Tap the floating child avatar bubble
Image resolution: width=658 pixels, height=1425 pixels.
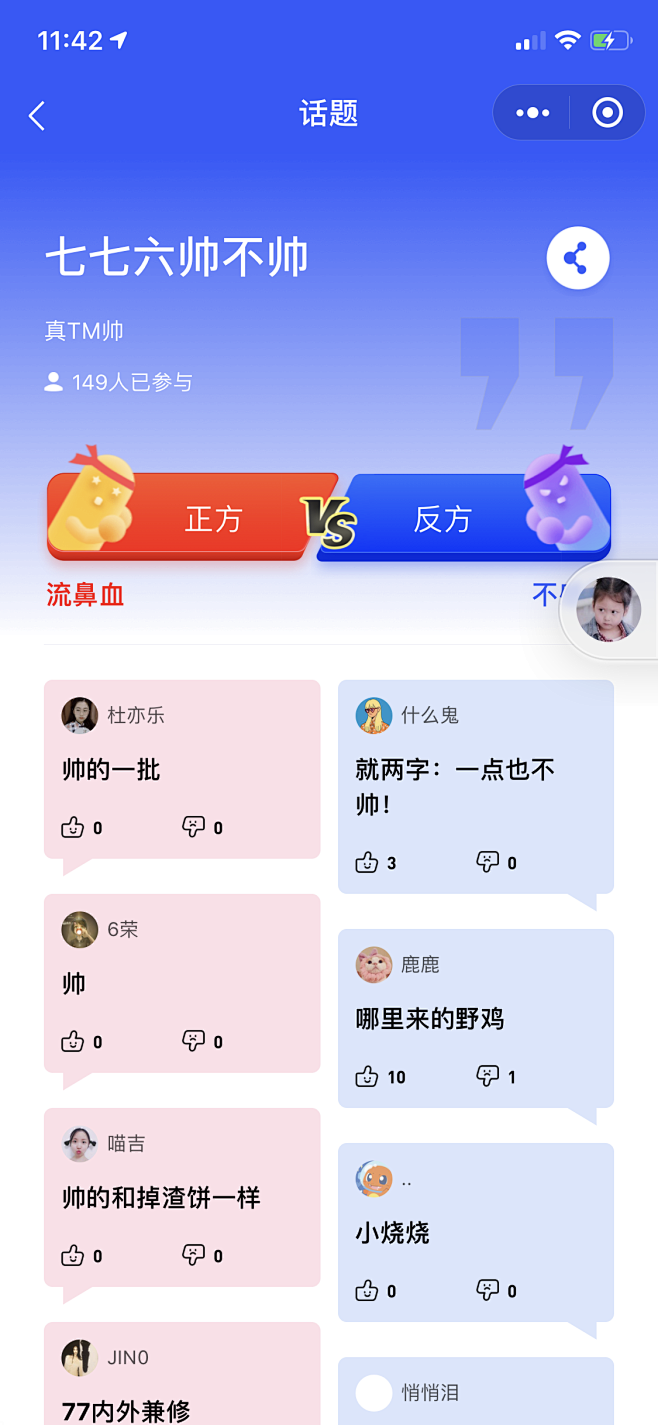(x=608, y=610)
